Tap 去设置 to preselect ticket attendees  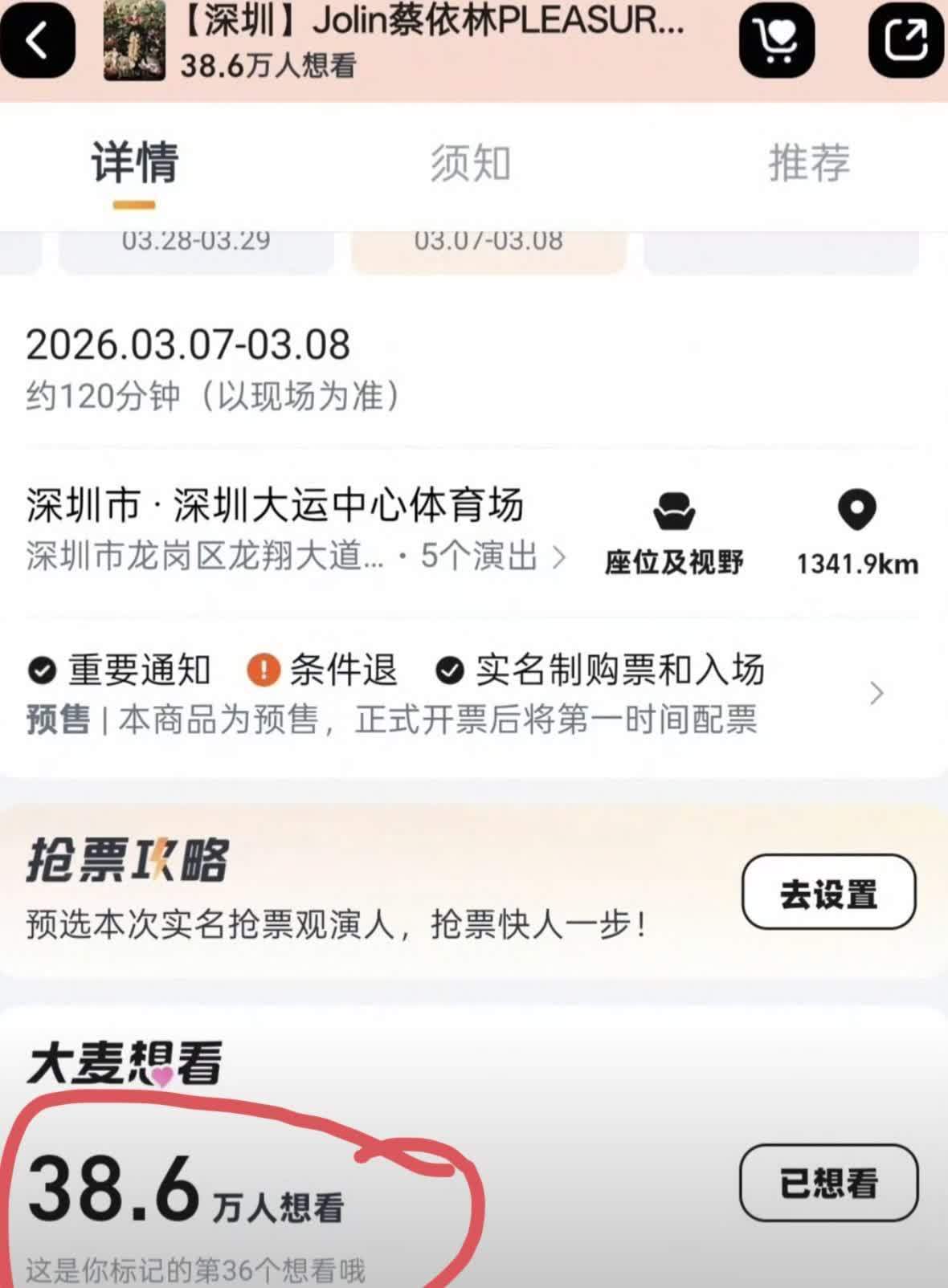(x=828, y=892)
